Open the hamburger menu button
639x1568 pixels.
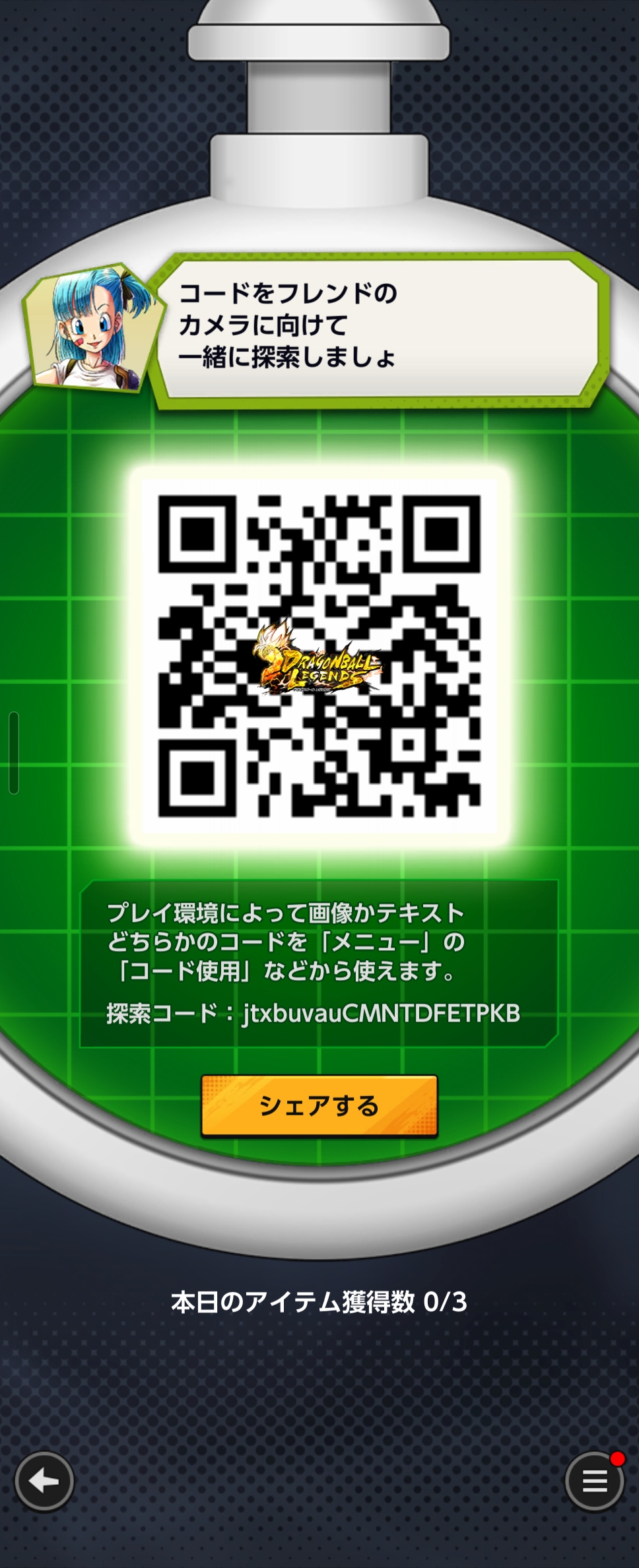[x=594, y=1482]
